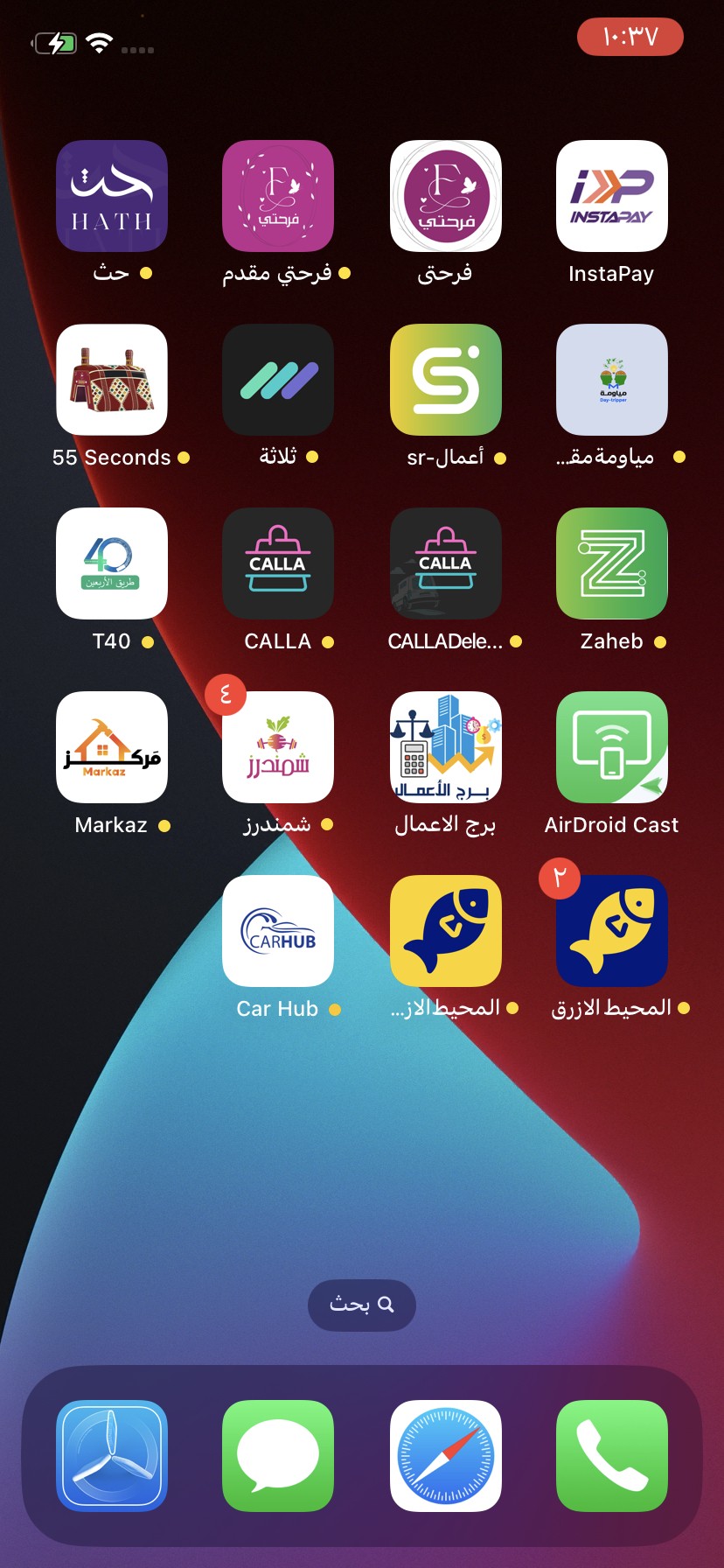Open Safari from the dock
724x1568 pixels.
[x=446, y=1456]
